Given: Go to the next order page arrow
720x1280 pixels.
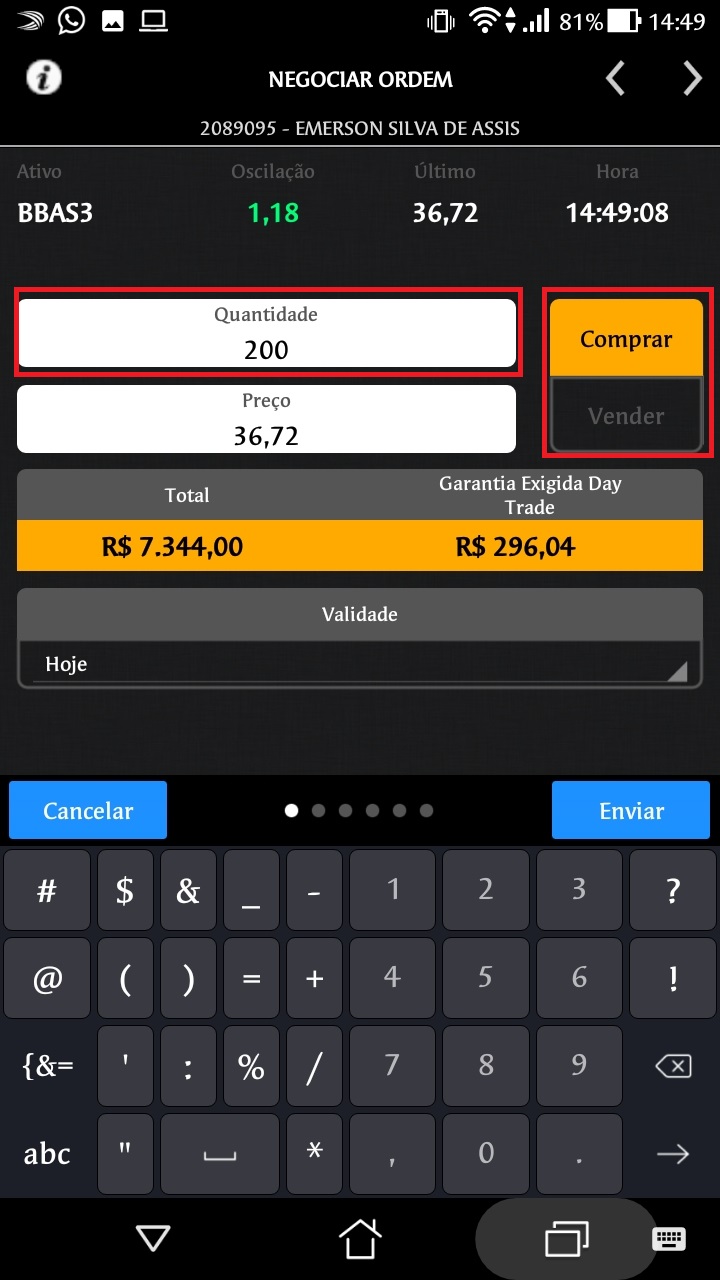Looking at the screenshot, I should click(692, 79).
